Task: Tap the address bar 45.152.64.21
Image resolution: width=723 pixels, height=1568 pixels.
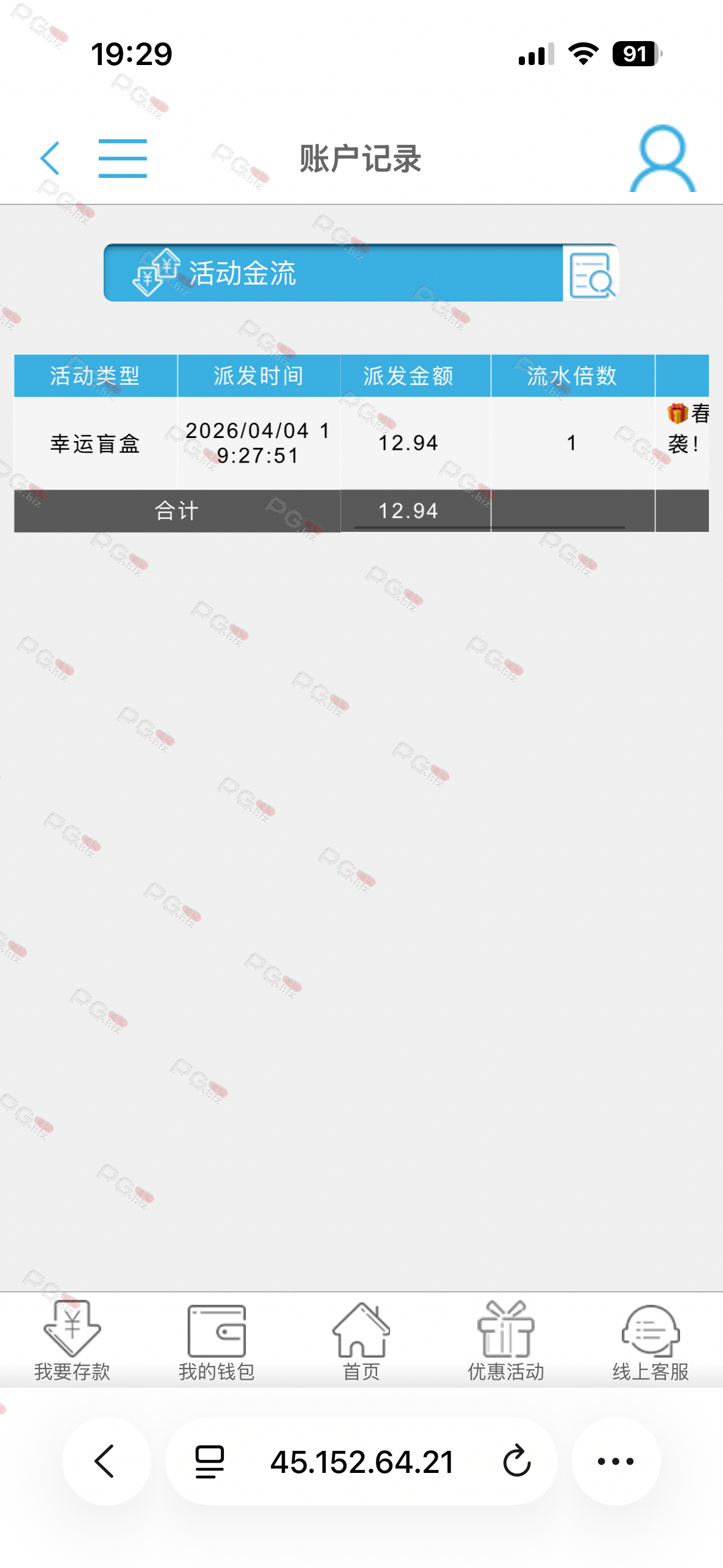Action: point(362,1461)
